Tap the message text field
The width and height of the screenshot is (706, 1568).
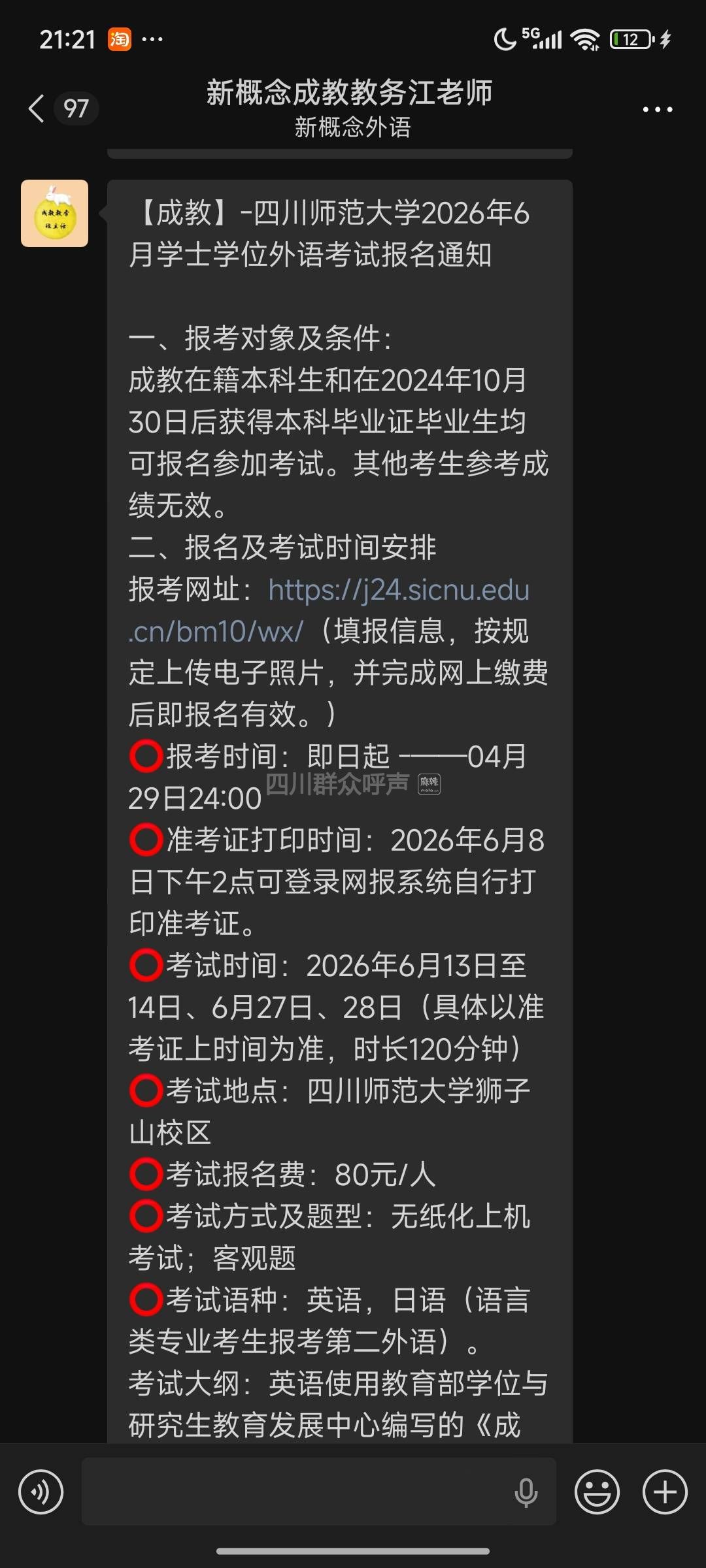tap(294, 1492)
